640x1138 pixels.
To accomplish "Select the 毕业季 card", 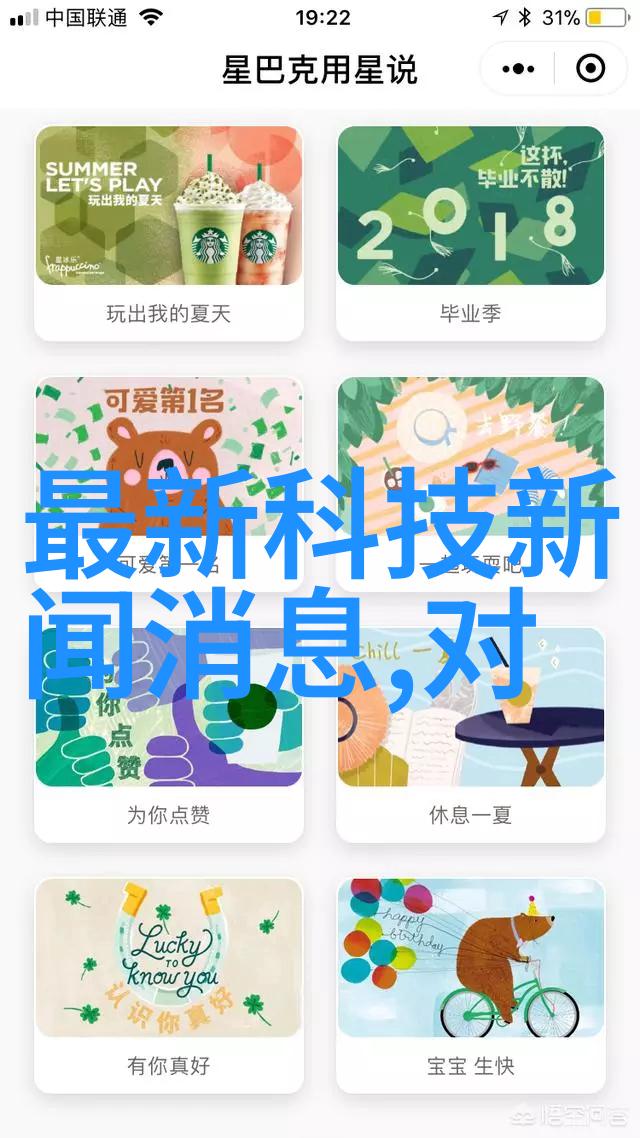I will click(470, 232).
